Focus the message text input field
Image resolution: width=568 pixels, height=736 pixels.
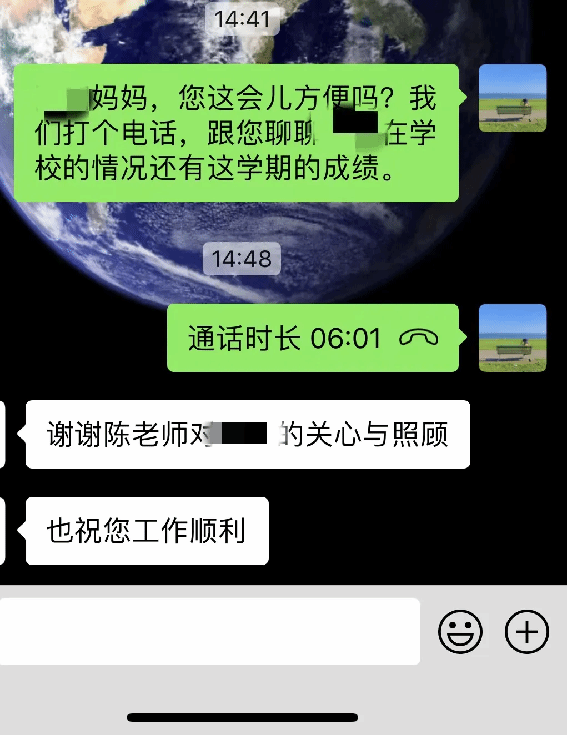tap(209, 631)
